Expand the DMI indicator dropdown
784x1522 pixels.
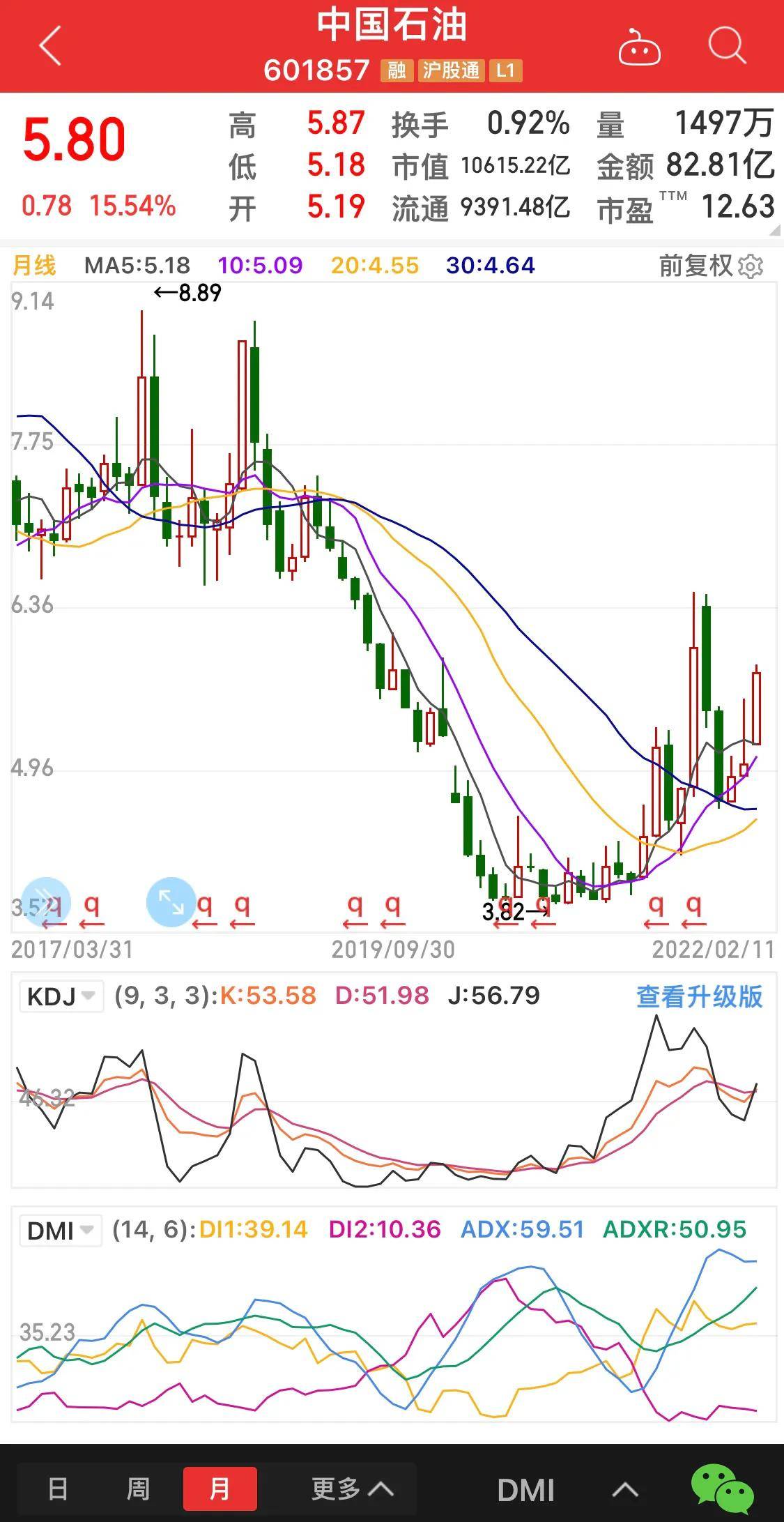pyautogui.click(x=61, y=1231)
